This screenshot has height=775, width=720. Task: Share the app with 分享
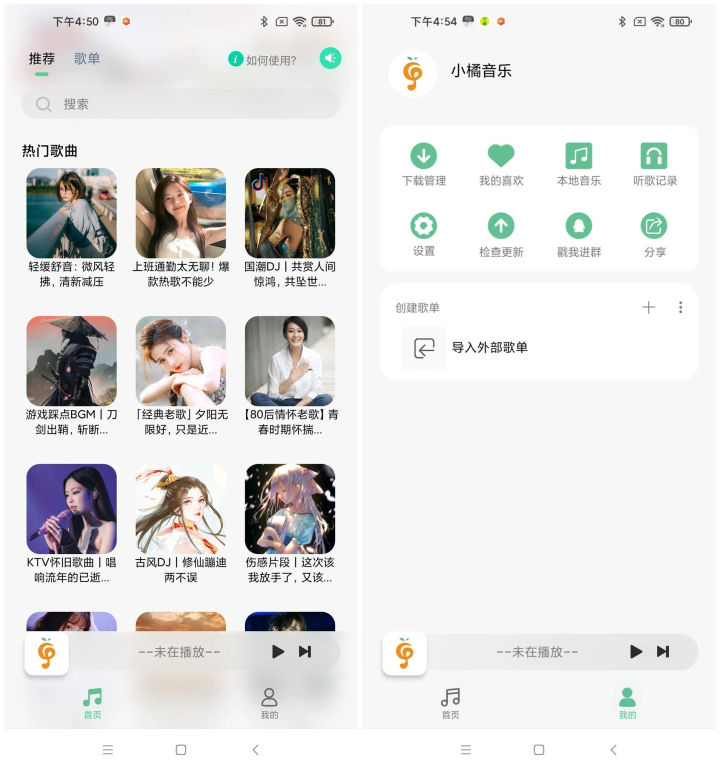655,235
